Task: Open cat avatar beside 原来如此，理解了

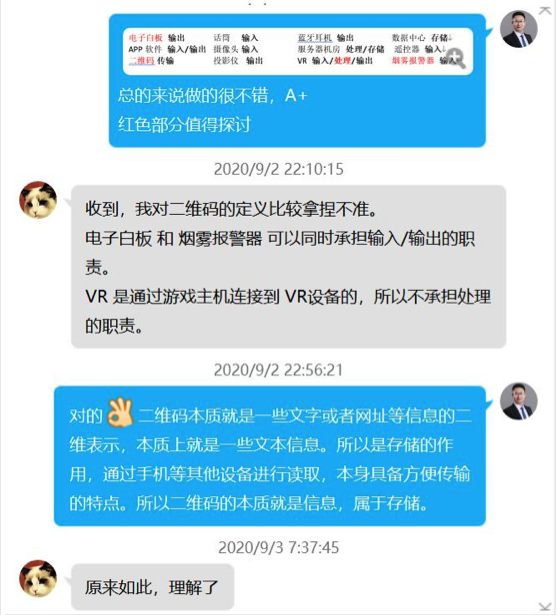Action: click(38, 579)
